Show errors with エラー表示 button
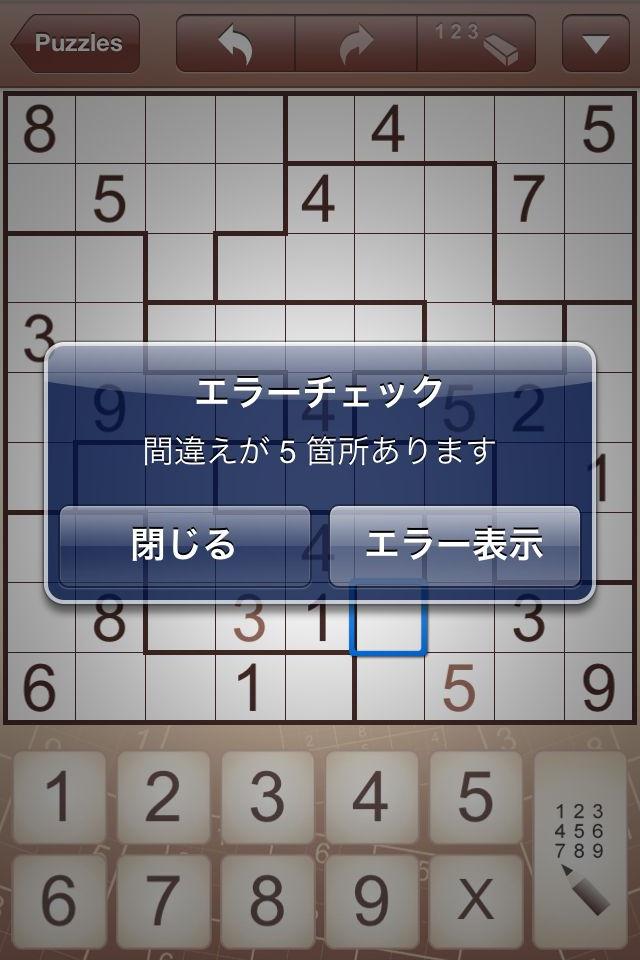 (455, 546)
